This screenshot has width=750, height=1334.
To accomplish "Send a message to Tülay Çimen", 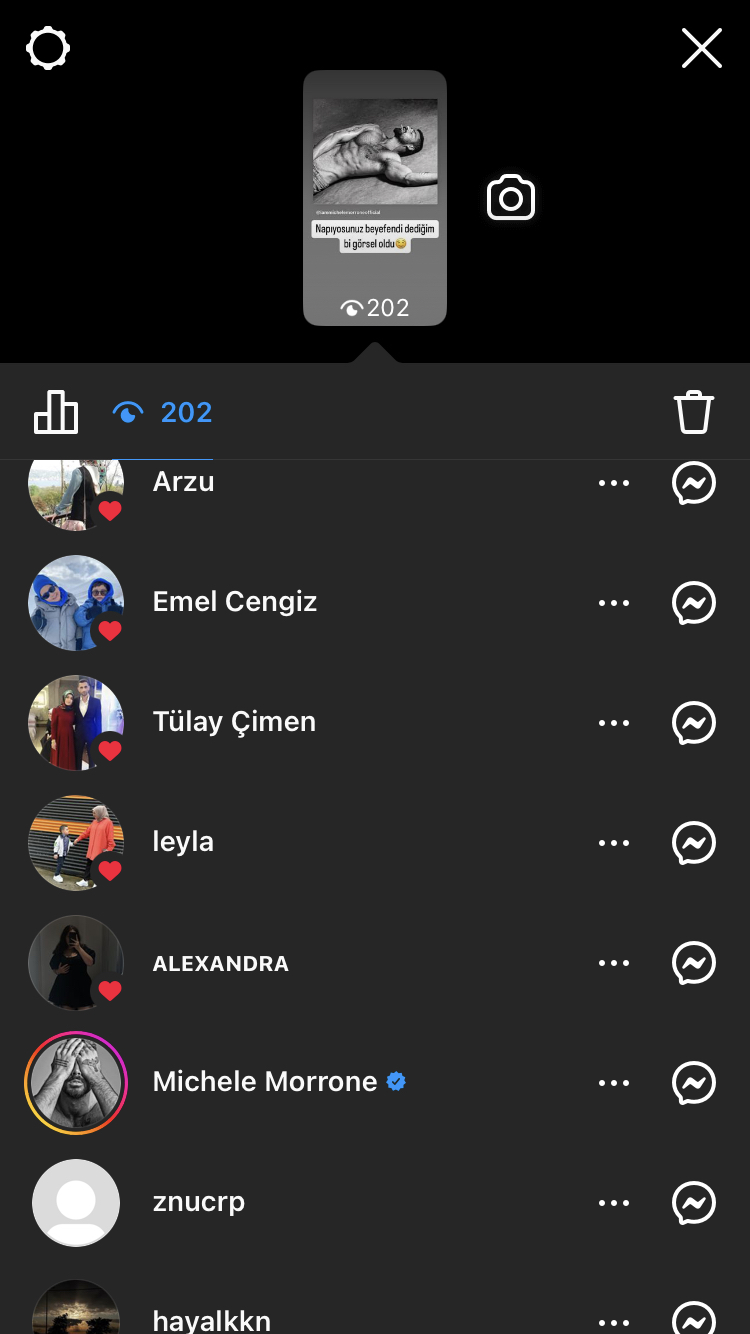I will click(x=693, y=723).
